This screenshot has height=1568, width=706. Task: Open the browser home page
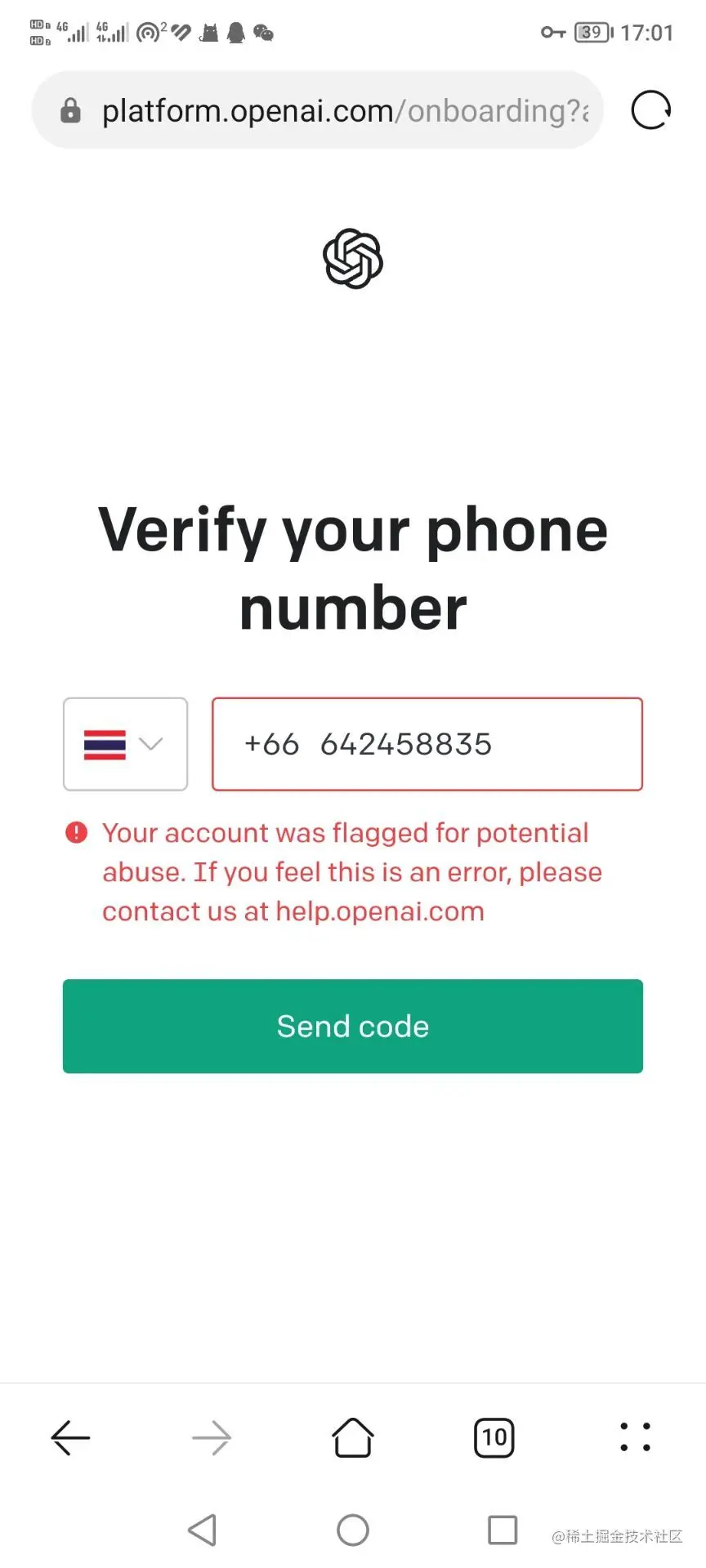coord(353,1437)
